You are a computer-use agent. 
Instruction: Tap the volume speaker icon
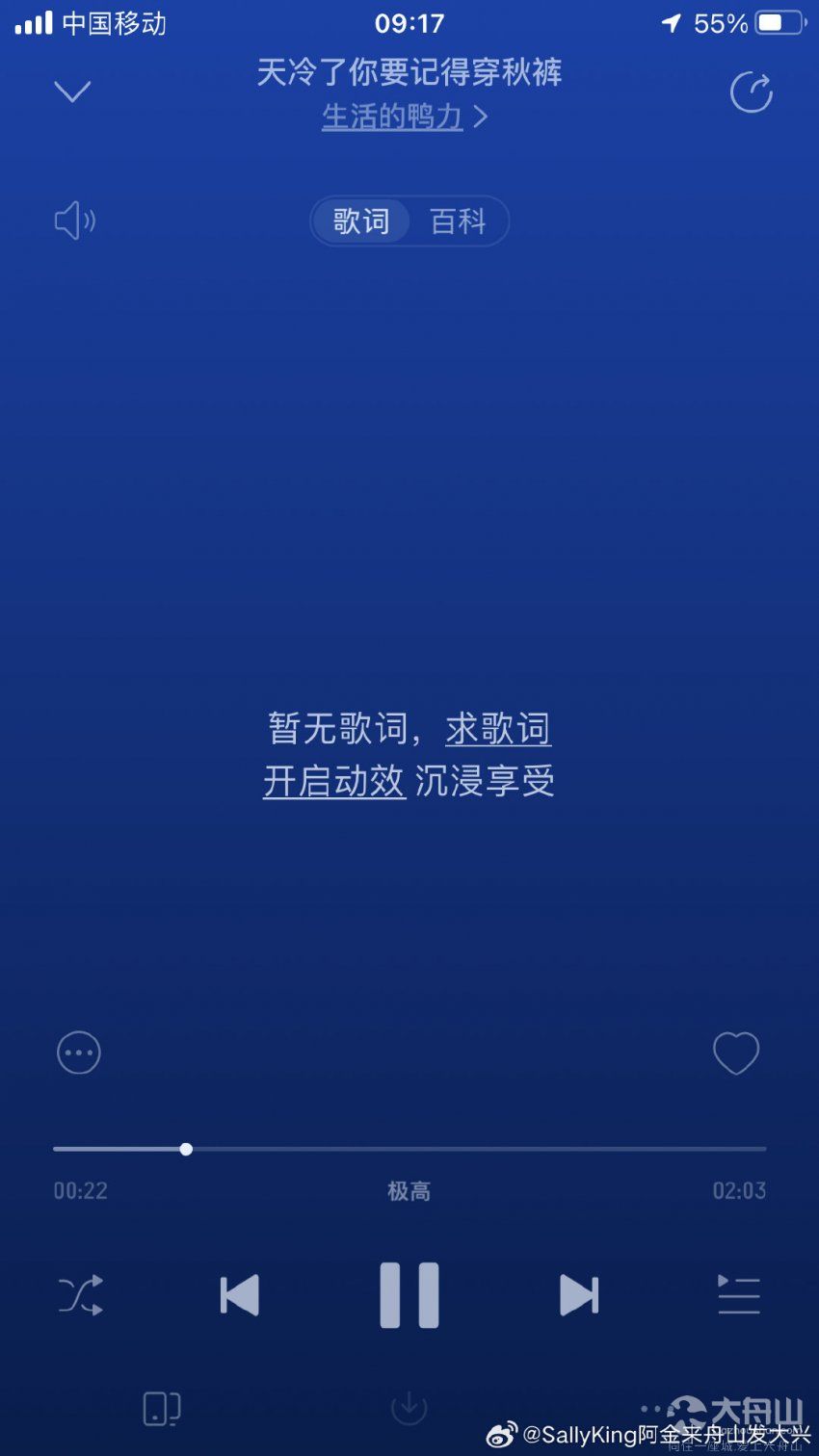click(75, 221)
